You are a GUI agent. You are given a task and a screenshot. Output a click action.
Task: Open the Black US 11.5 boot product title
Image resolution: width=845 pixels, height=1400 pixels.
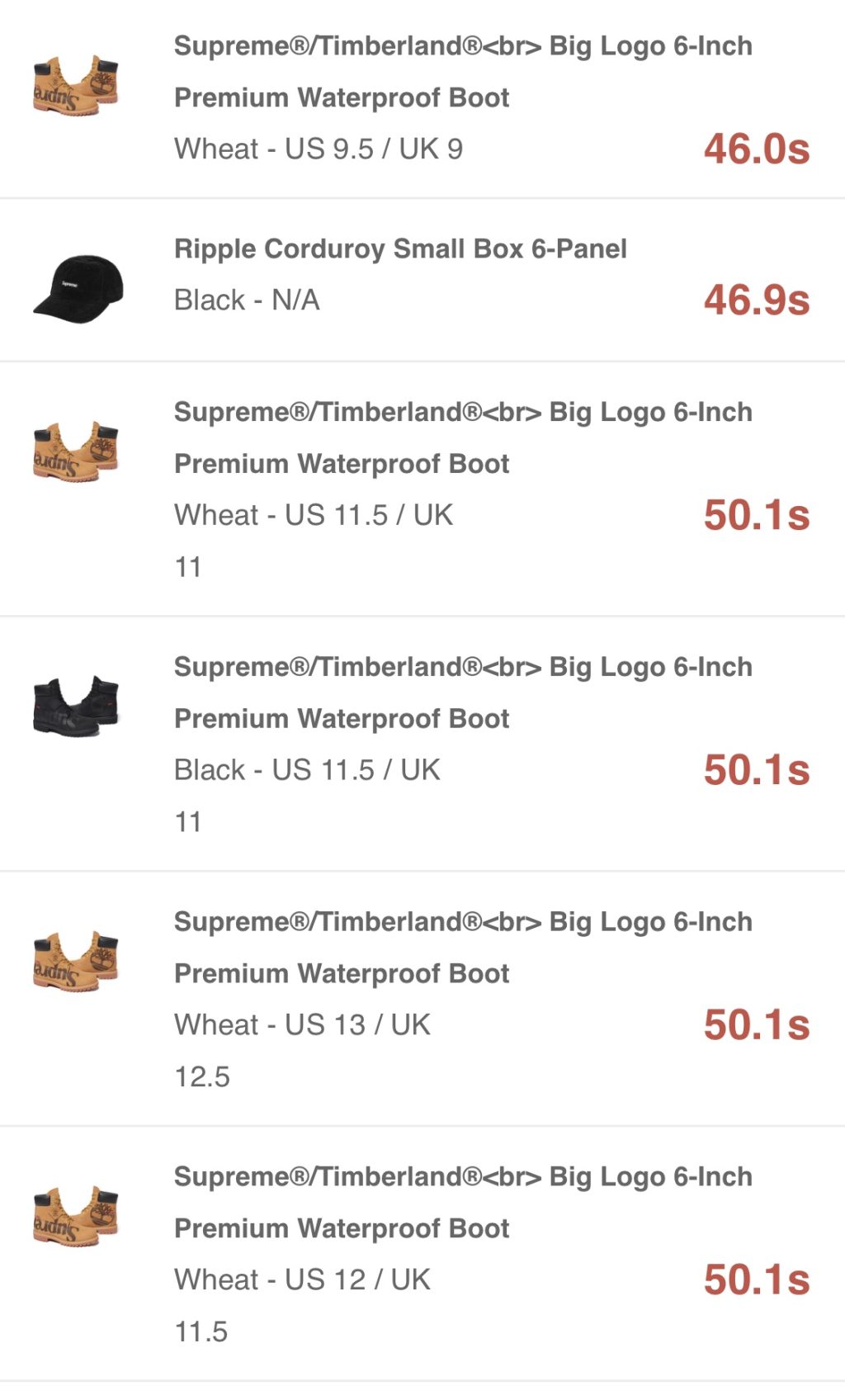click(462, 692)
